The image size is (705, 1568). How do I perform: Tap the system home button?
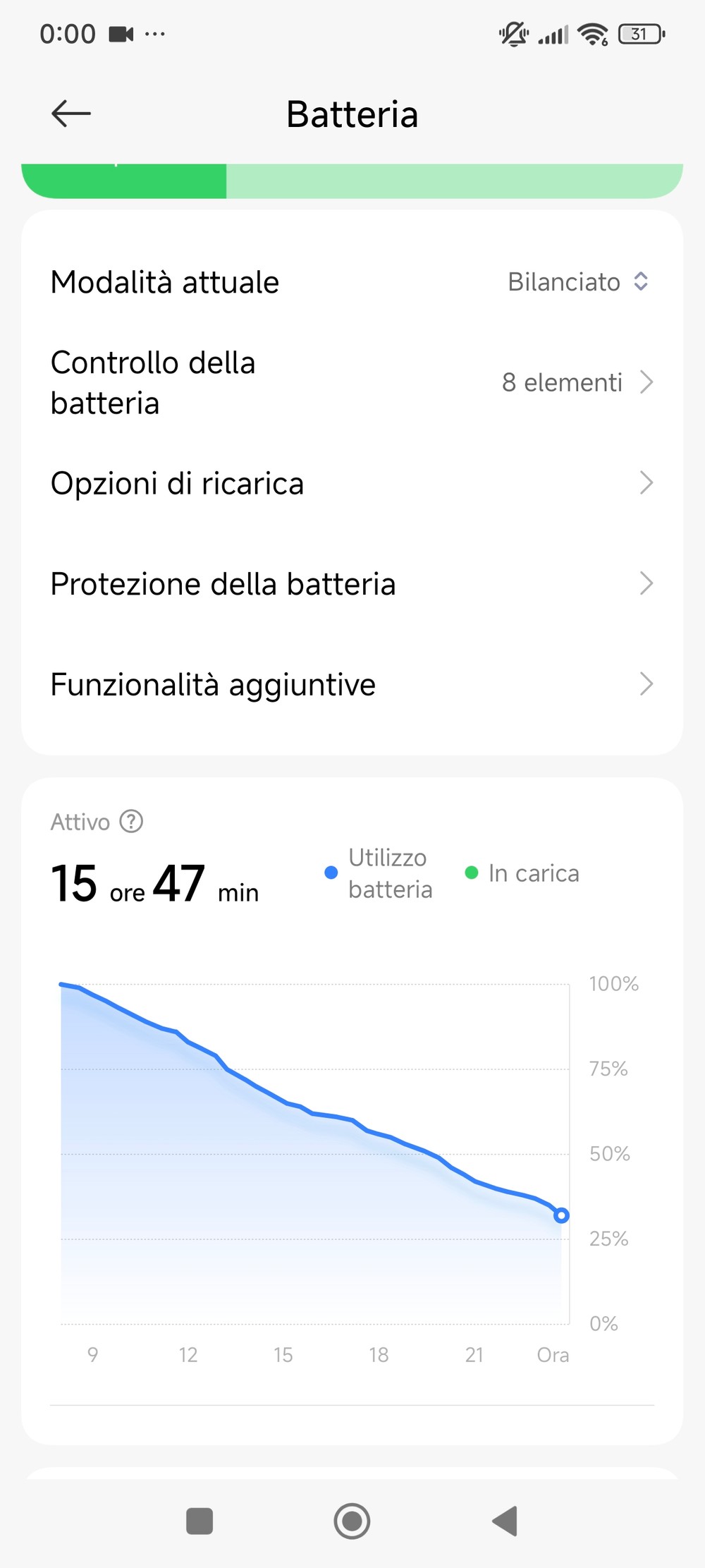[x=352, y=1521]
